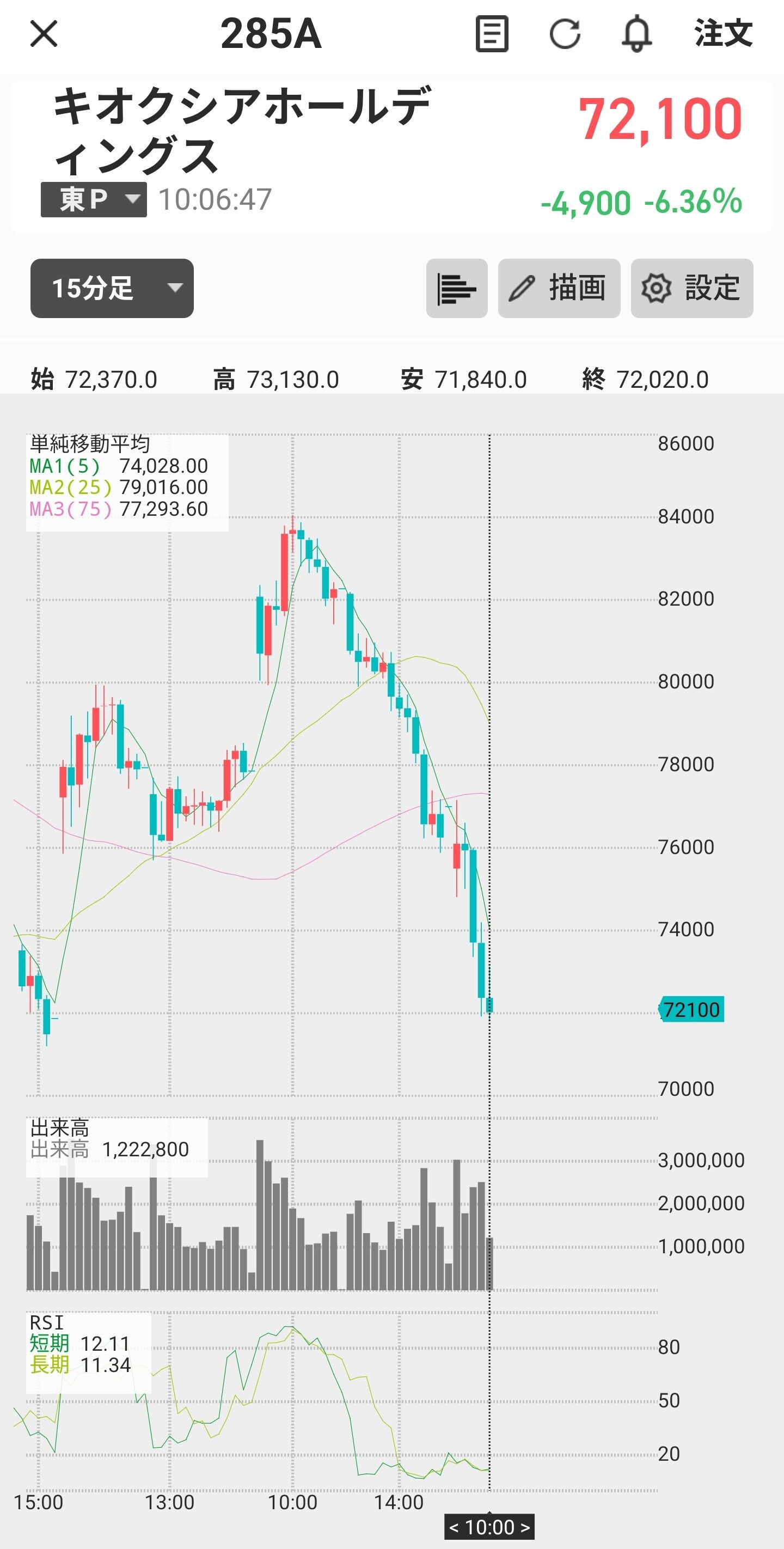Open chart 設定 settings
Viewport: 784px width, 1549px height.
pos(691,288)
